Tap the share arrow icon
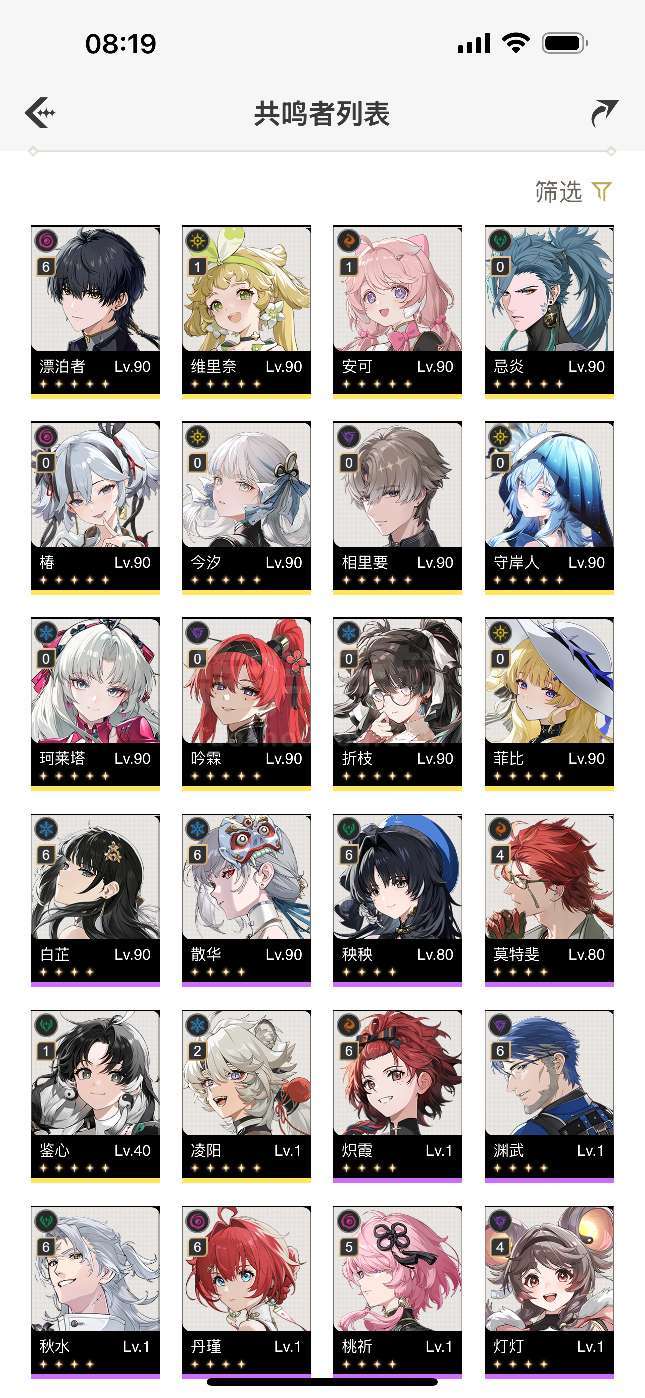 [x=604, y=113]
